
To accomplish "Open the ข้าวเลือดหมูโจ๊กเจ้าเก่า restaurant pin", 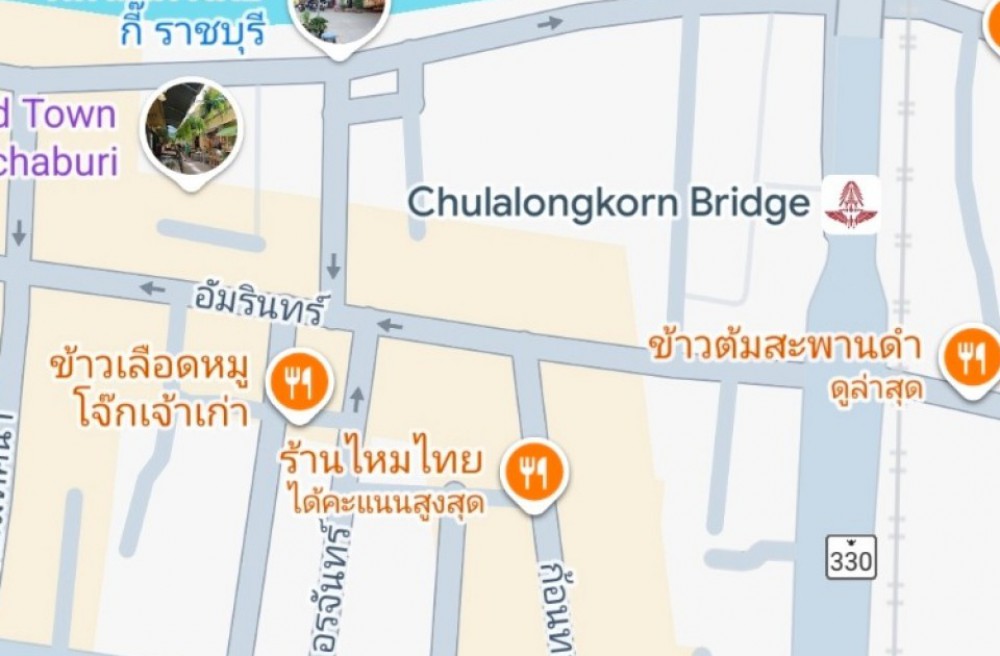I will pyautogui.click(x=299, y=382).
